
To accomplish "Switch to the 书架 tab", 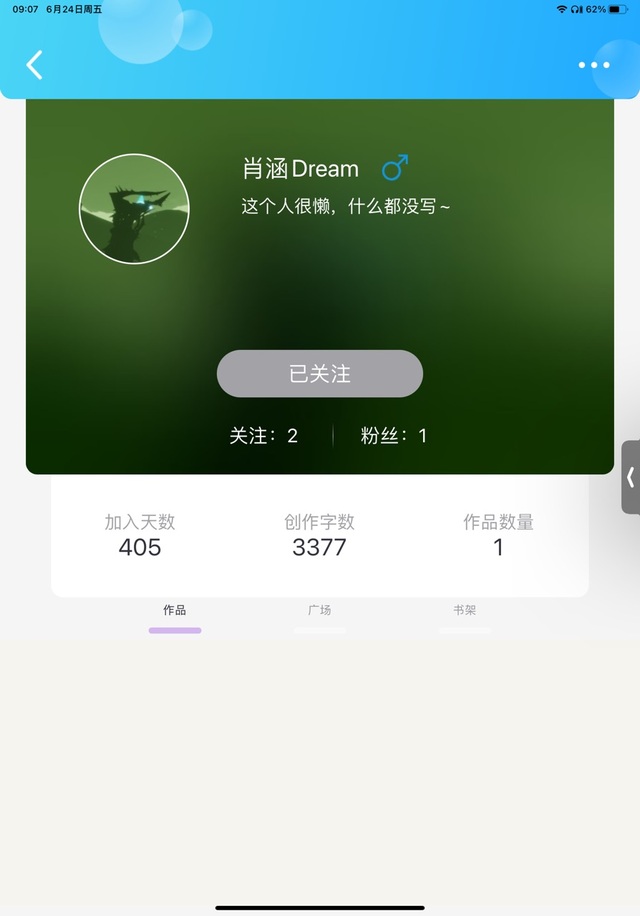I will click(x=465, y=610).
